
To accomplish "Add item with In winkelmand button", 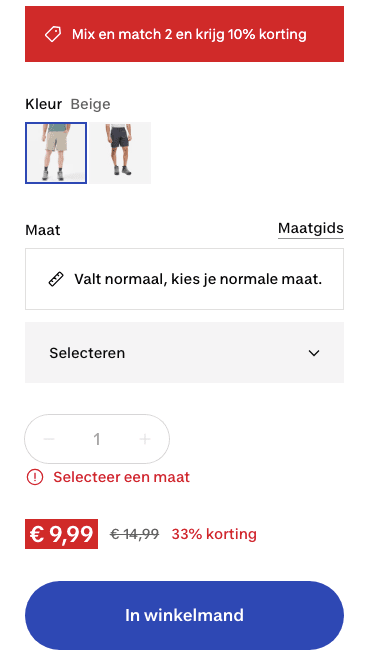I will click(184, 615).
